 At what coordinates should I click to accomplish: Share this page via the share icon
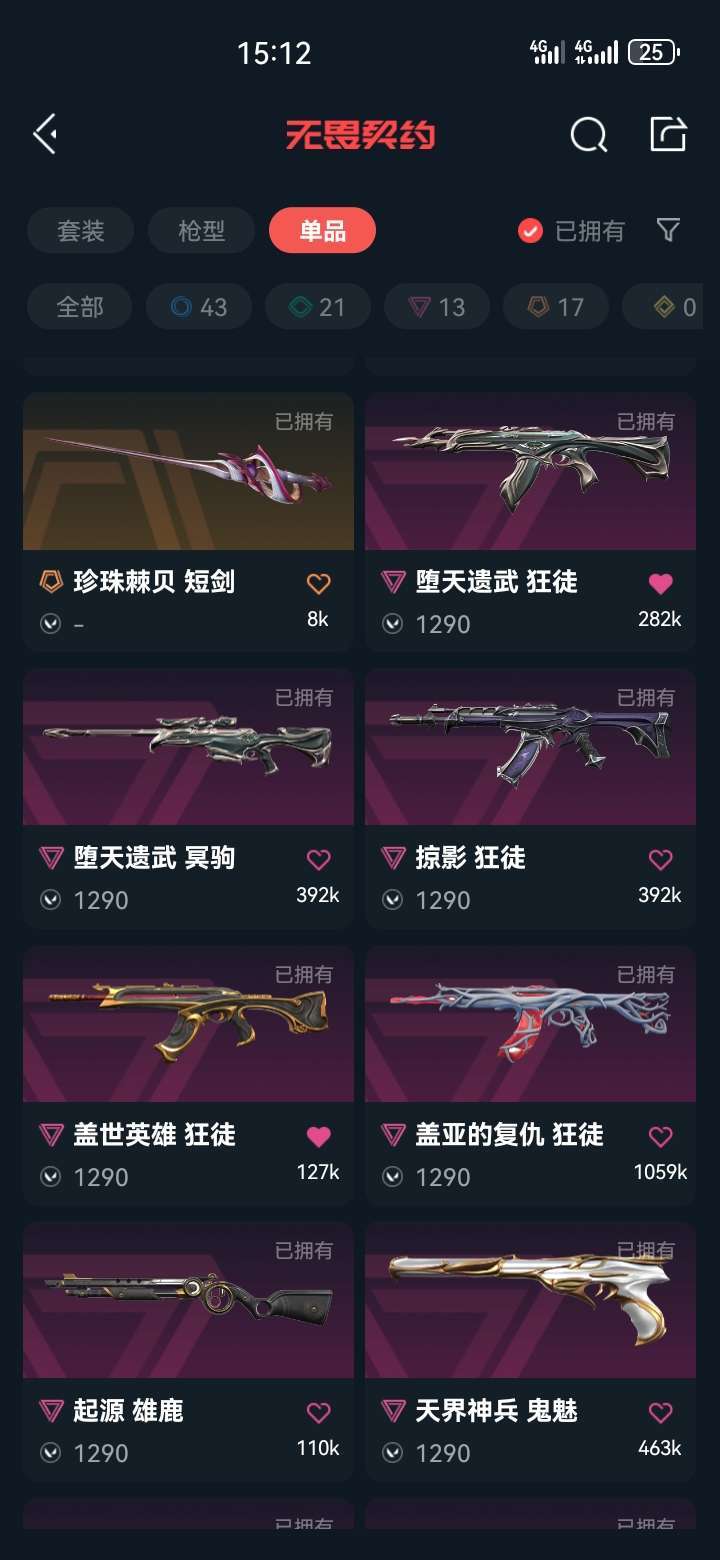[668, 134]
